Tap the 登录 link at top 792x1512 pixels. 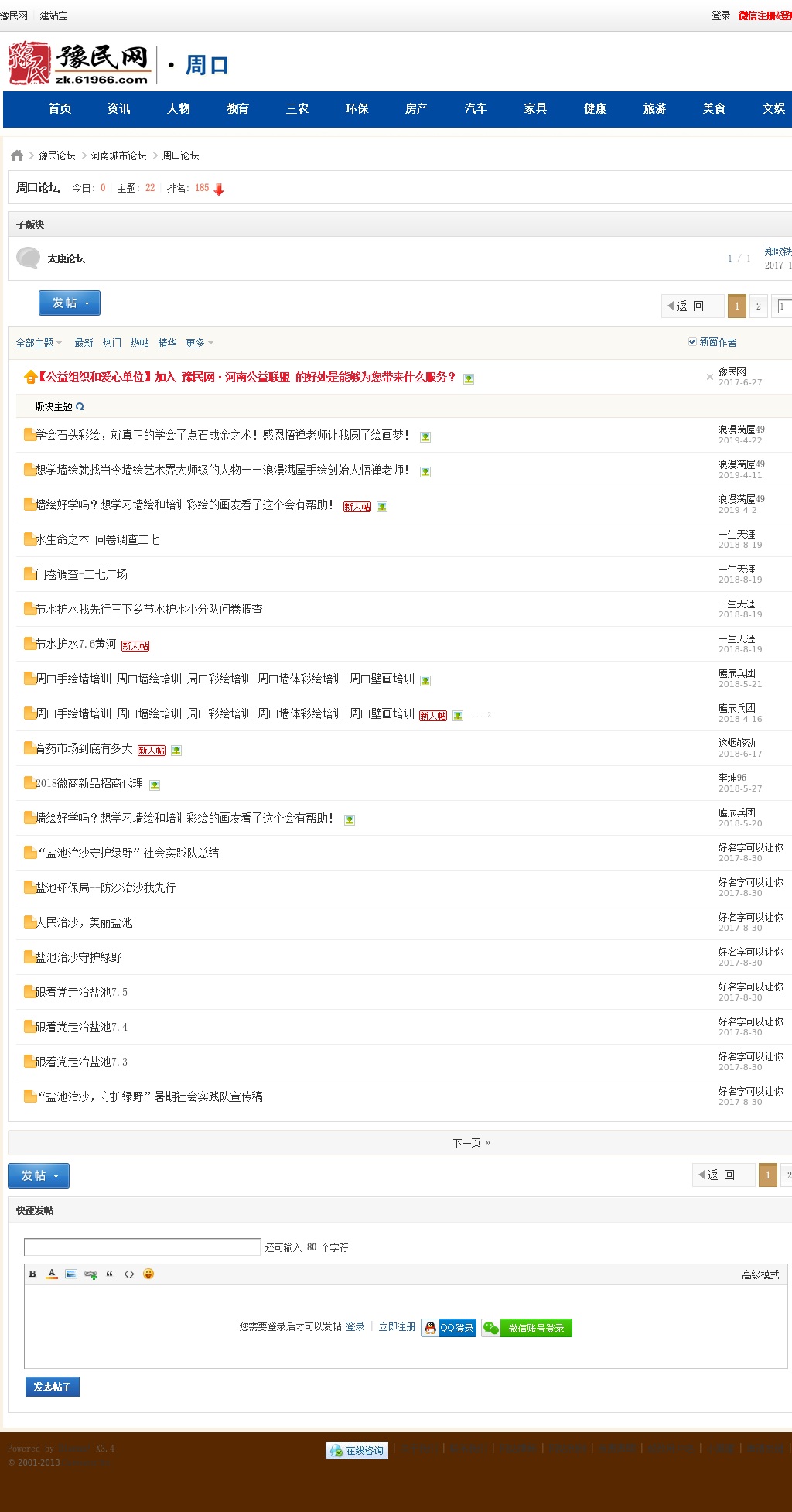pos(720,15)
